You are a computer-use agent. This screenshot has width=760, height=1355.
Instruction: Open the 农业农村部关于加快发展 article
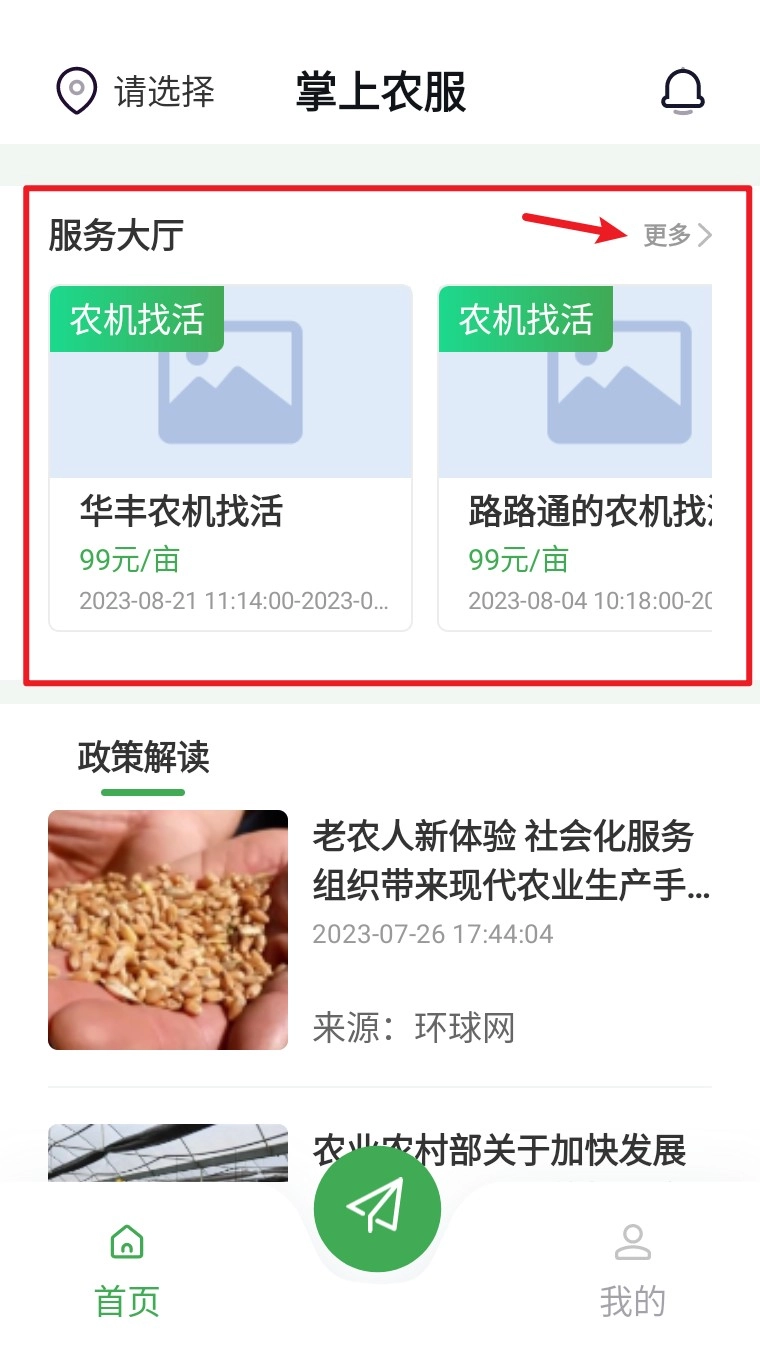pyautogui.click(x=498, y=1151)
